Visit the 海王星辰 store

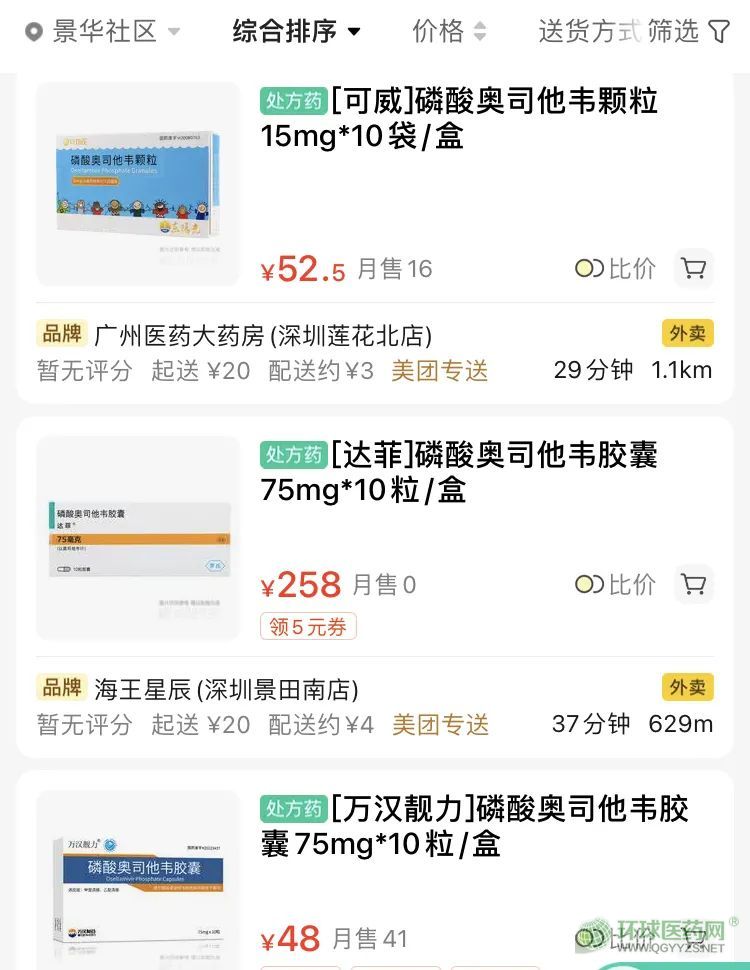(x=225, y=690)
